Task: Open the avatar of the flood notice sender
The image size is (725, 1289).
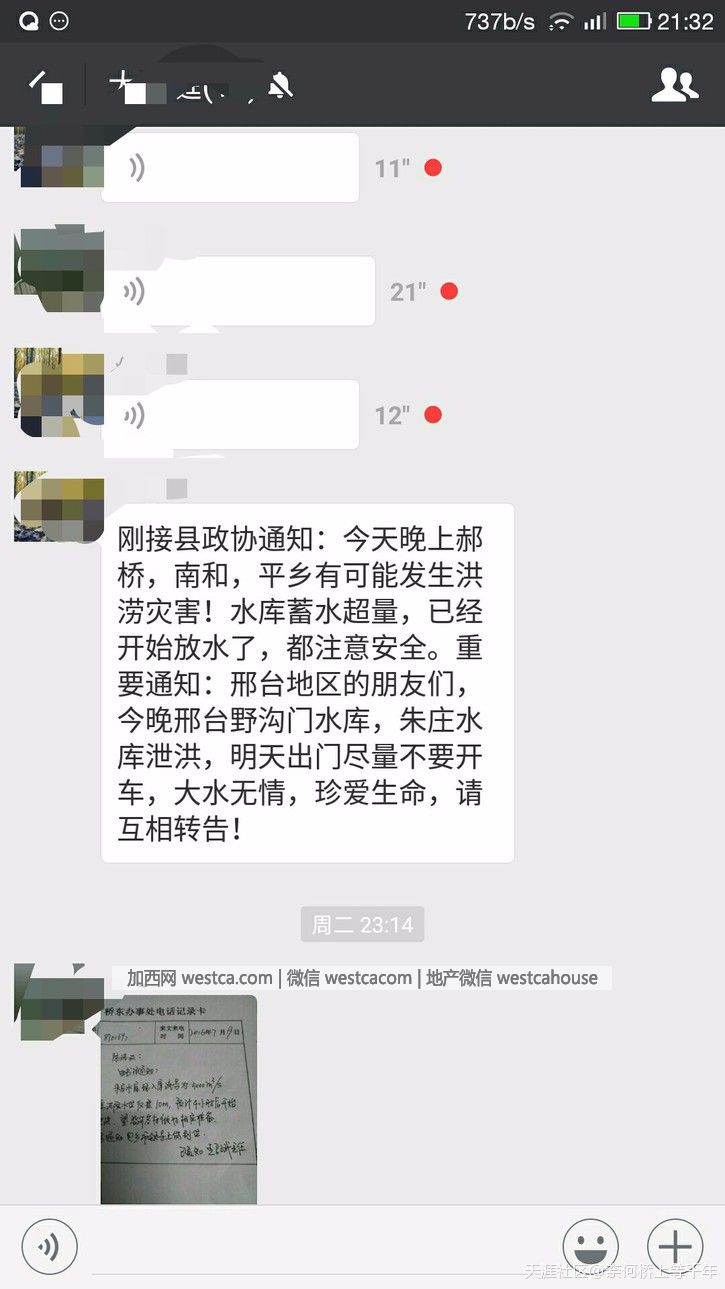Action: click(58, 507)
